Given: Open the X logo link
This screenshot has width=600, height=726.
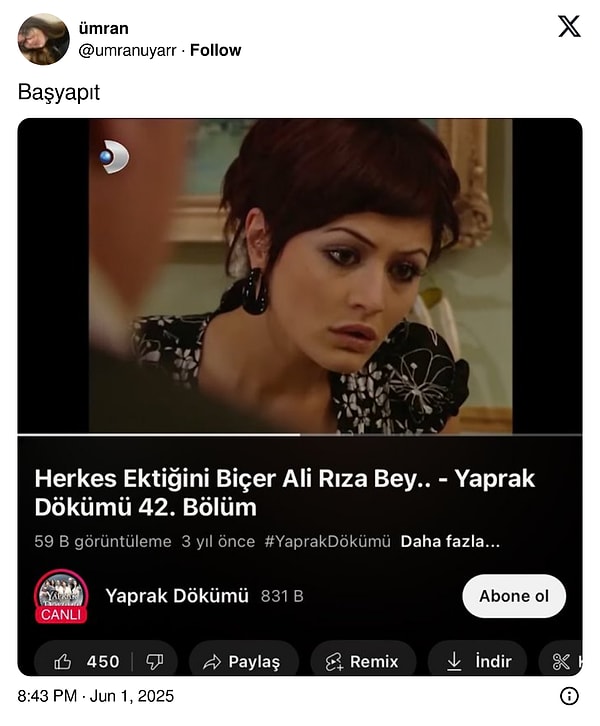Looking at the screenshot, I should (x=568, y=27).
